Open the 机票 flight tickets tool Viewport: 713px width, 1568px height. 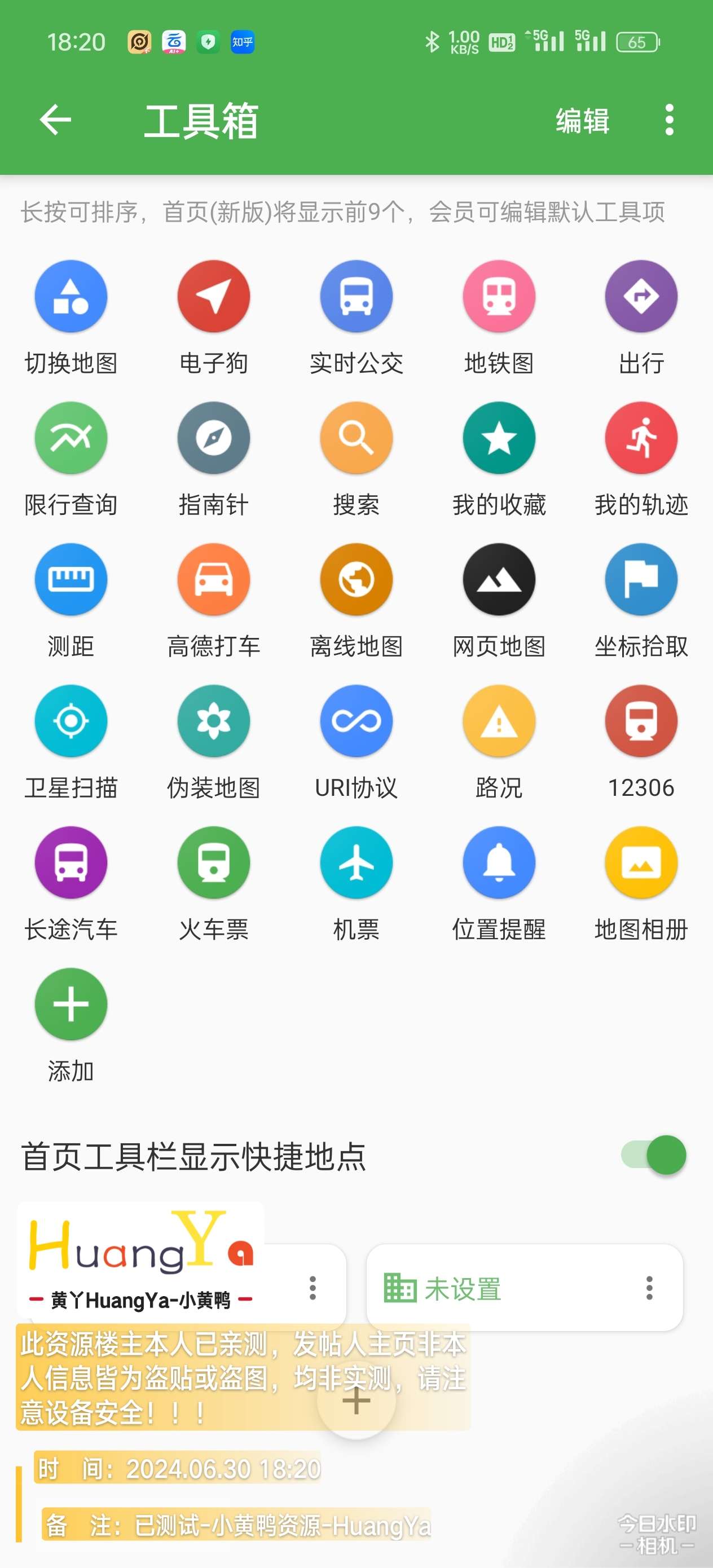(356, 863)
